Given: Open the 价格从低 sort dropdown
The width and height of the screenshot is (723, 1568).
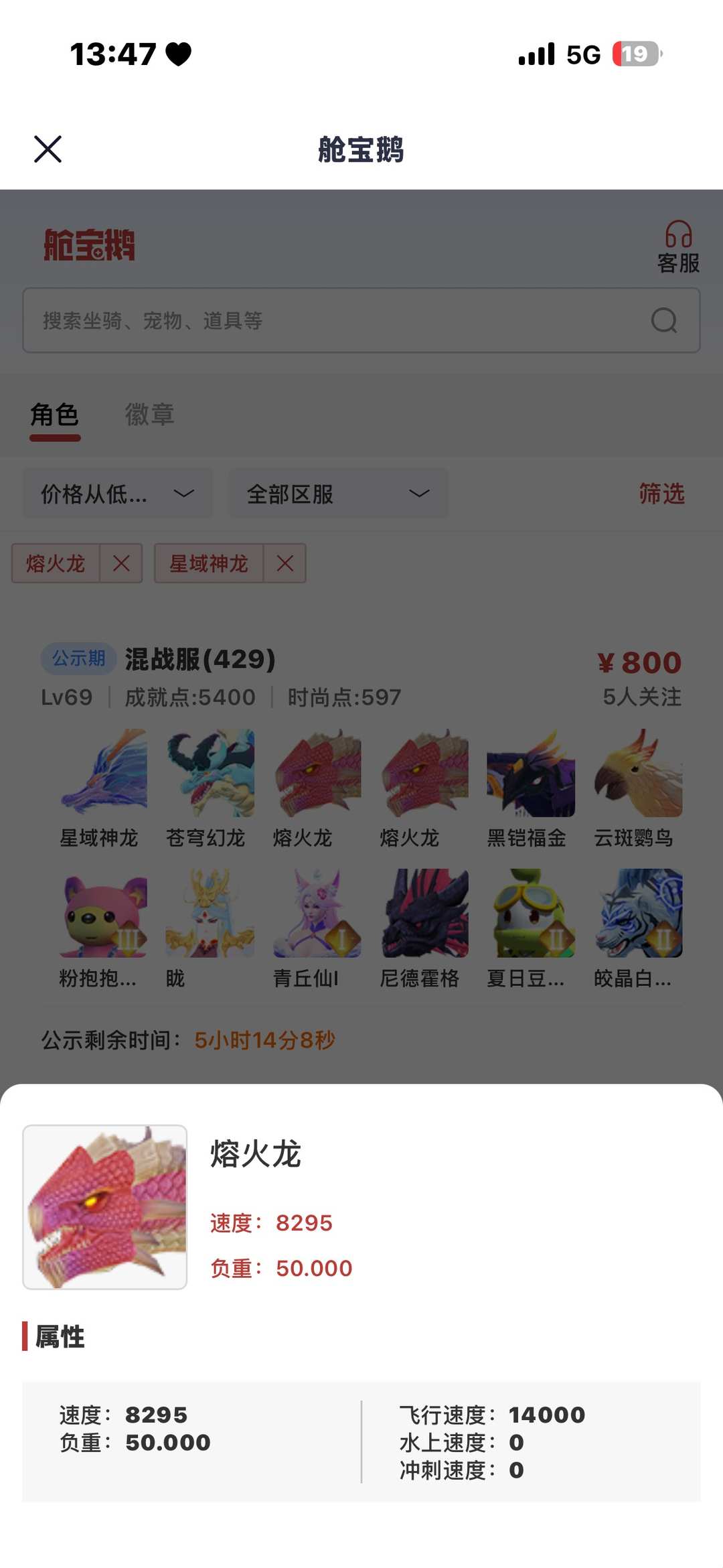Looking at the screenshot, I should coord(117,493).
